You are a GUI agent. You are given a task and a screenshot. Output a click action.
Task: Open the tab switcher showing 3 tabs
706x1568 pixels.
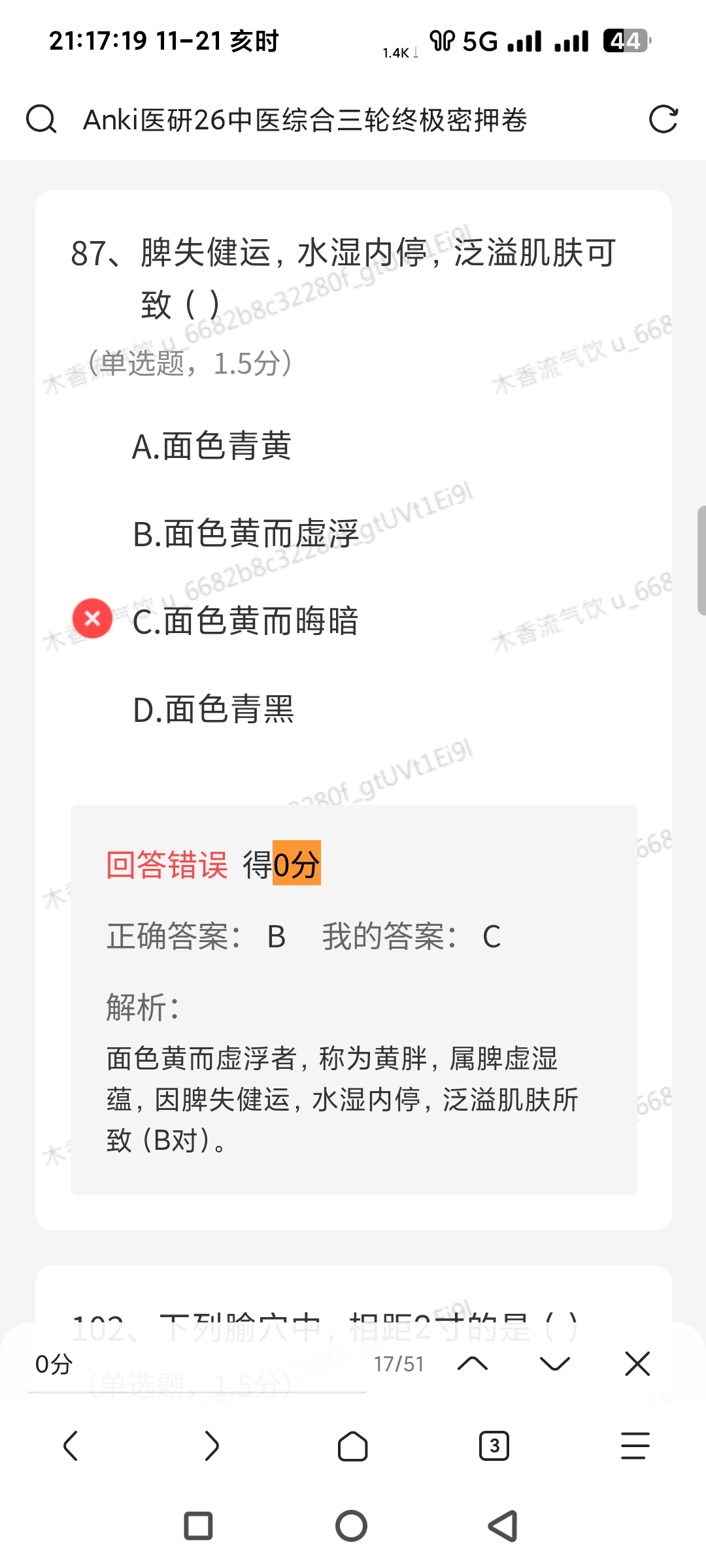(x=494, y=1446)
